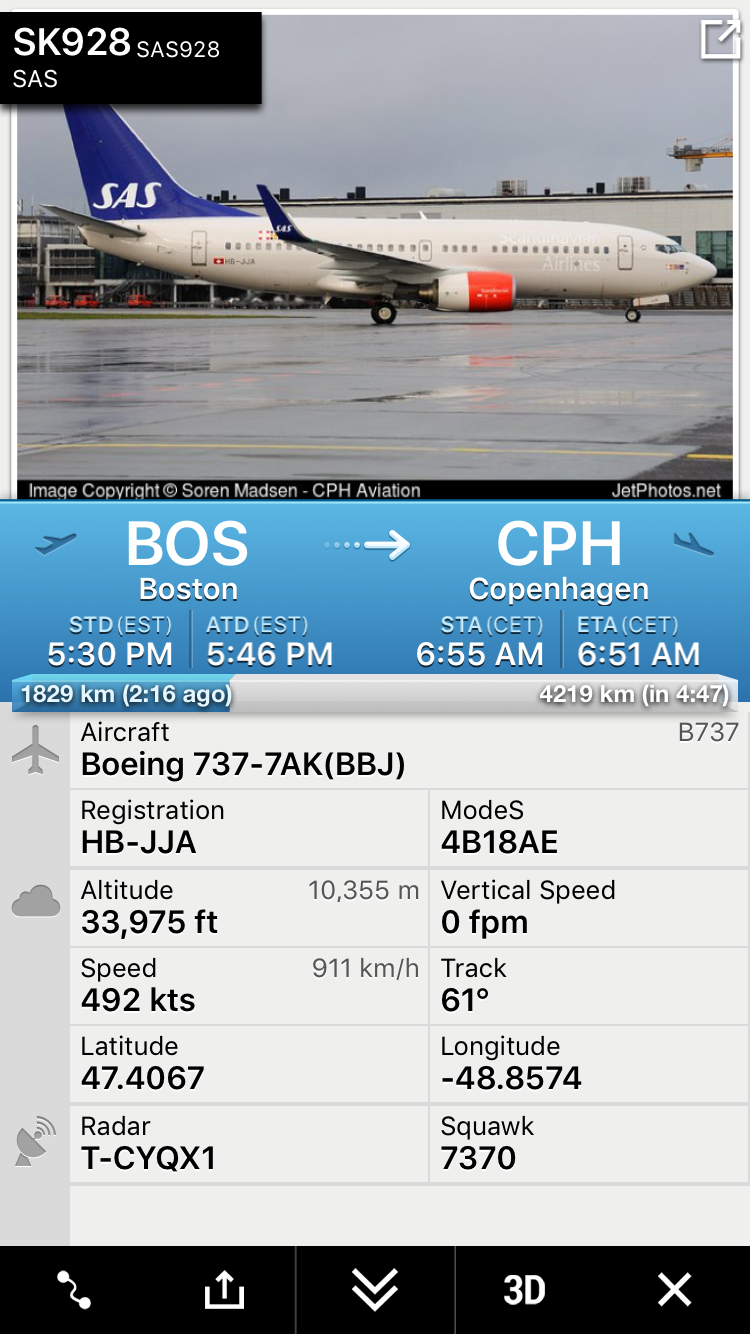Close the flight info panel
Screen dimensions: 750x1334
pos(675,1290)
